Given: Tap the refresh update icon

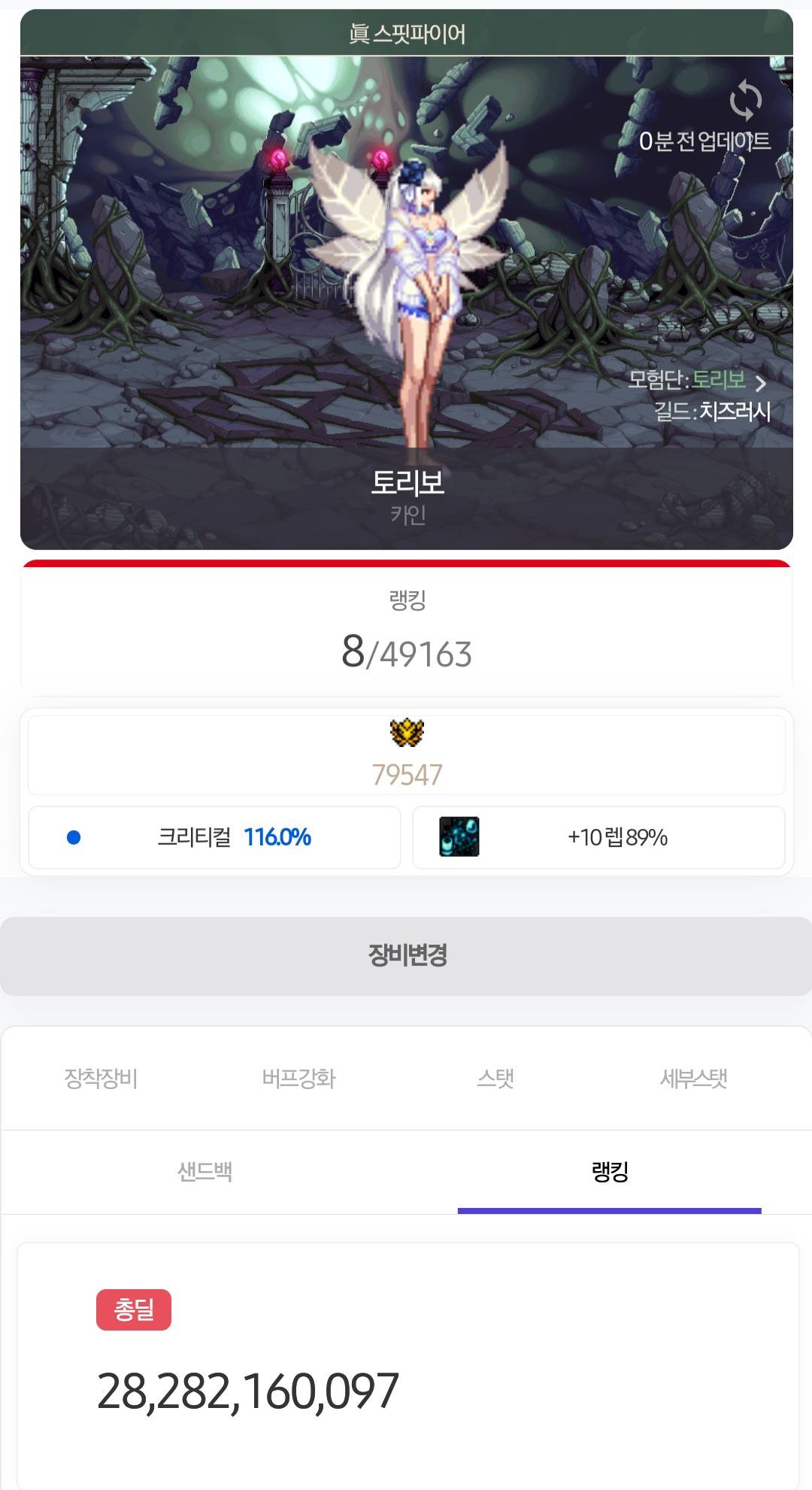Looking at the screenshot, I should [745, 100].
